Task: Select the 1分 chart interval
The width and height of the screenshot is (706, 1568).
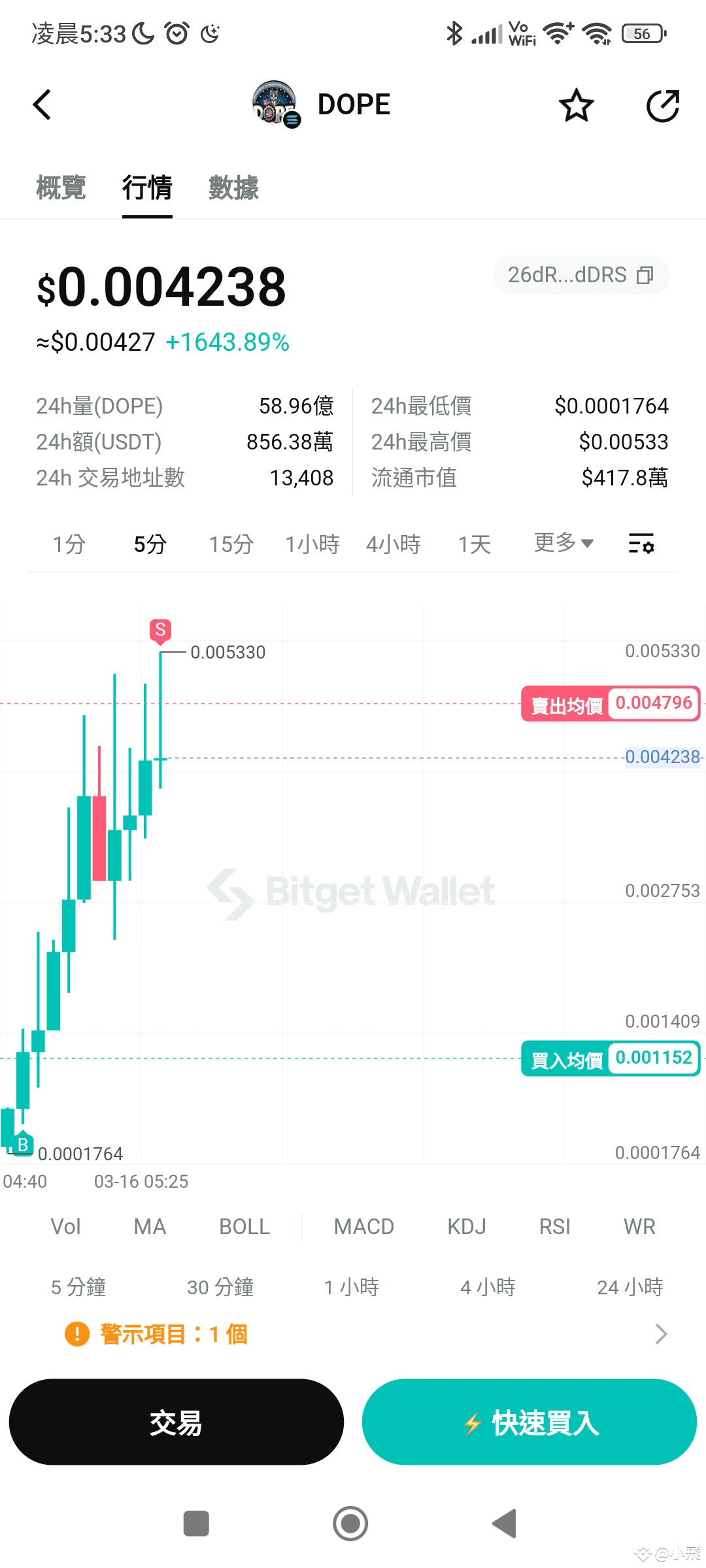Action: click(x=69, y=544)
